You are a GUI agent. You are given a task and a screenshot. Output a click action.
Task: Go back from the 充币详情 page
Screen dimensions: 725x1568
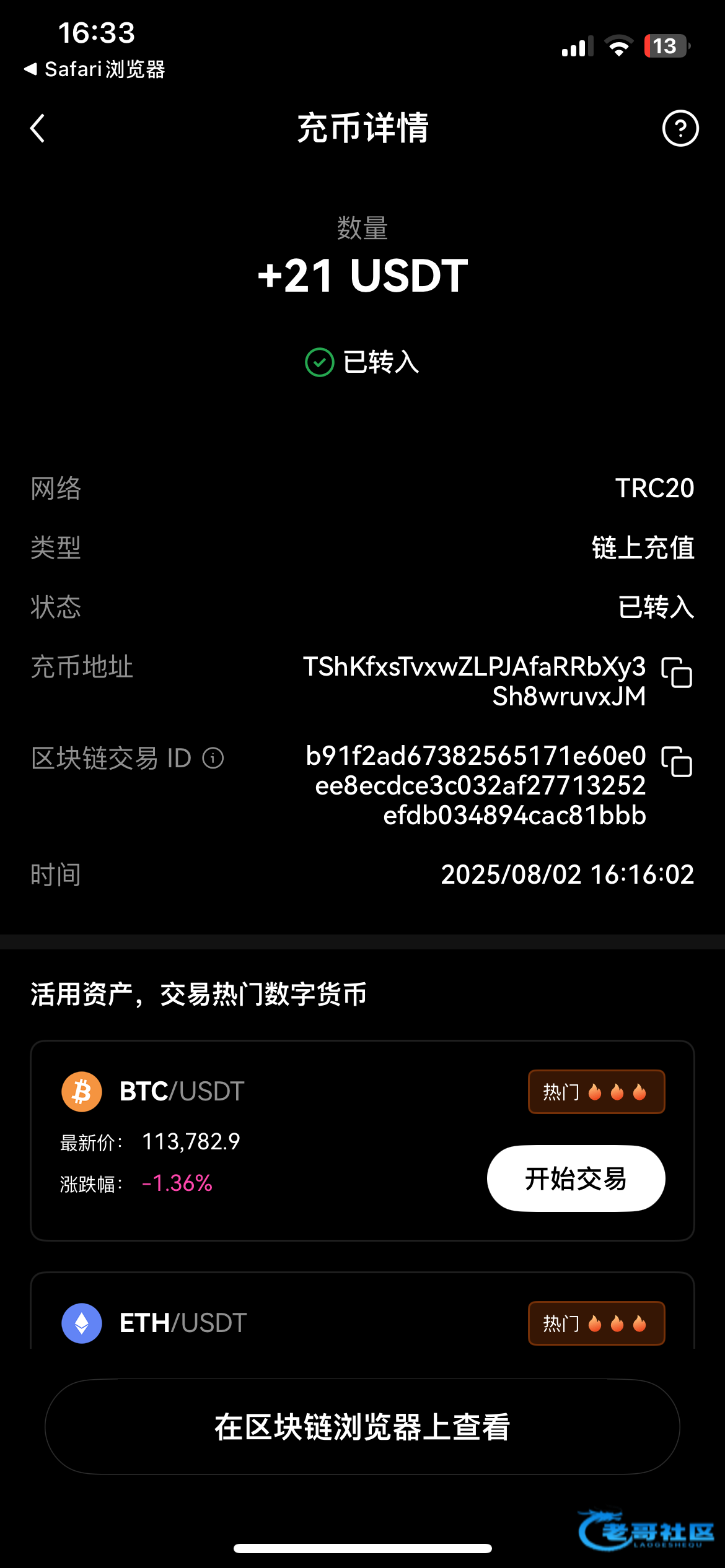coord(38,128)
